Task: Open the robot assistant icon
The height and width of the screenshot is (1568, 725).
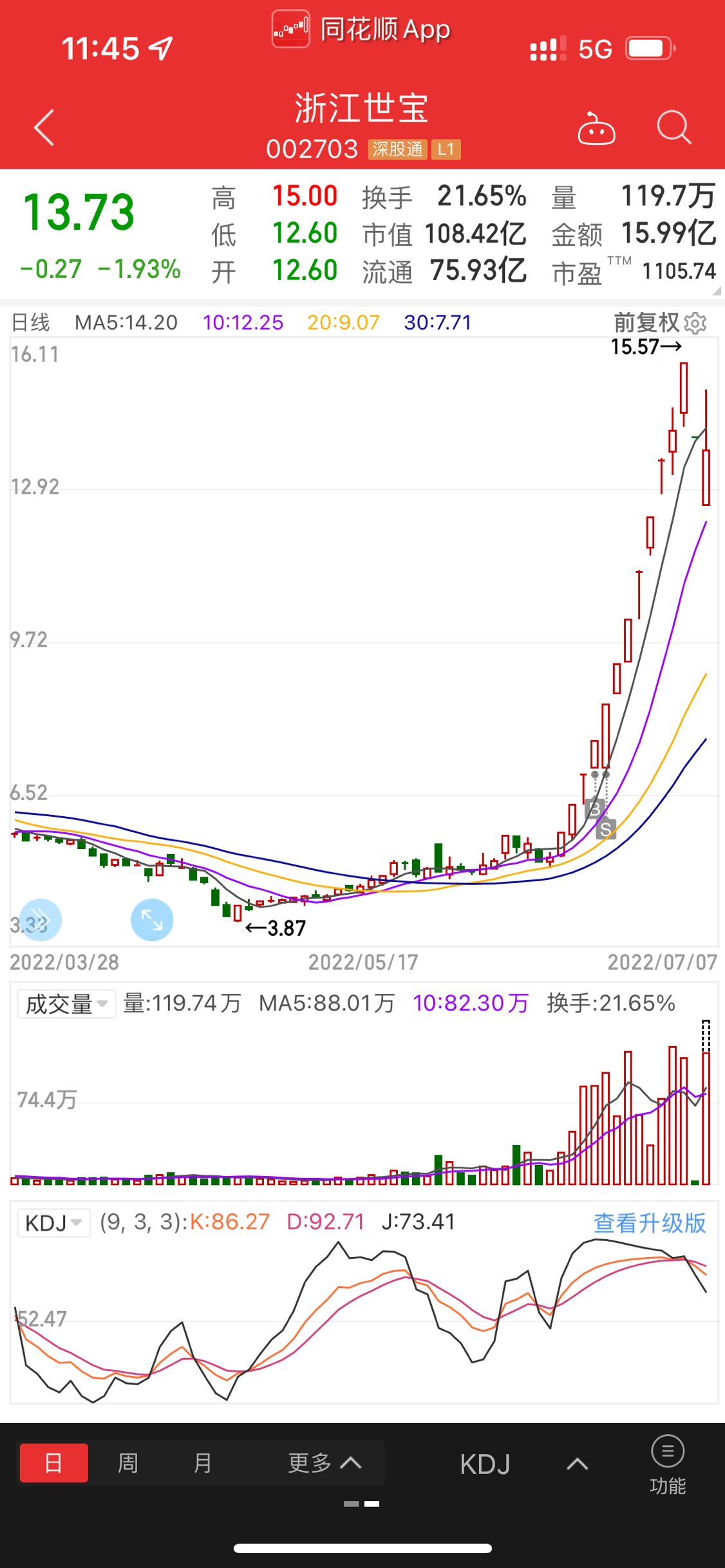Action: tap(596, 128)
